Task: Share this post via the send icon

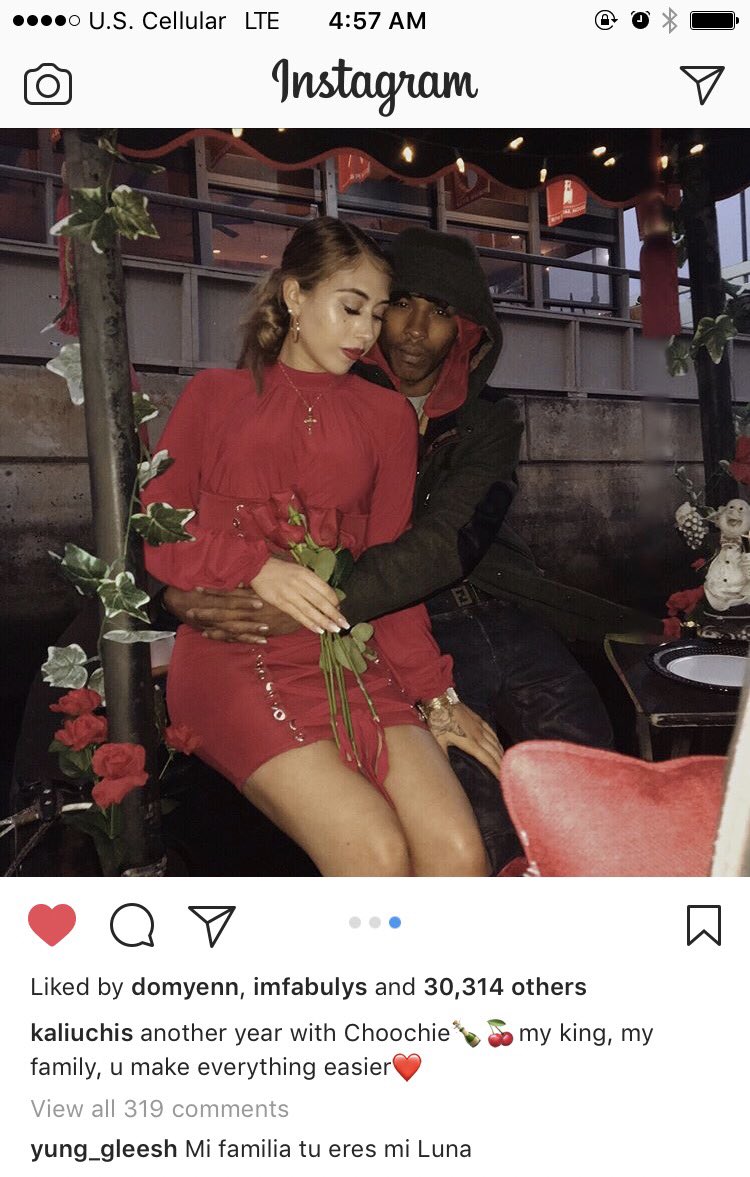Action: click(212, 925)
